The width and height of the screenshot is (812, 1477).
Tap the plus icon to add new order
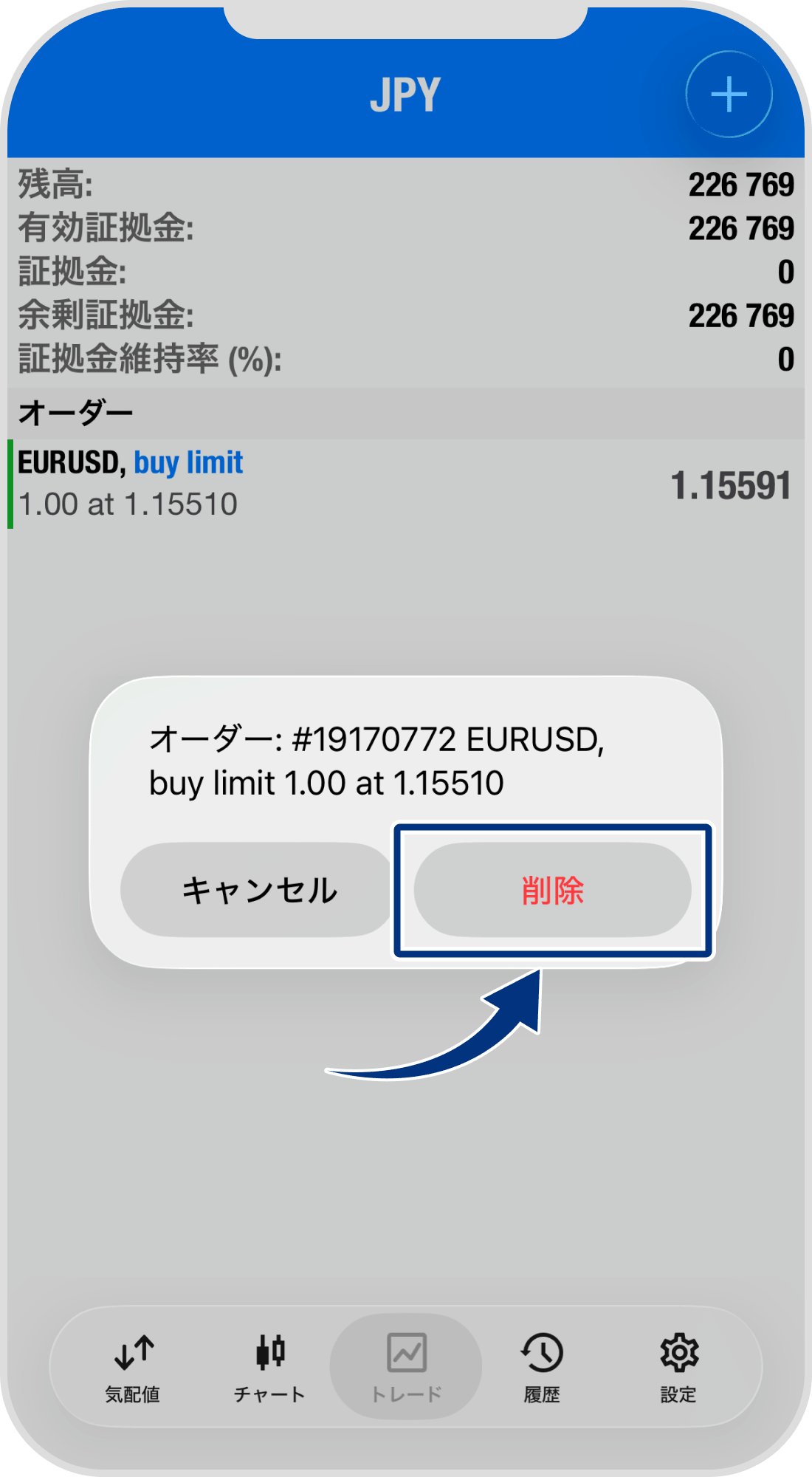click(x=729, y=95)
